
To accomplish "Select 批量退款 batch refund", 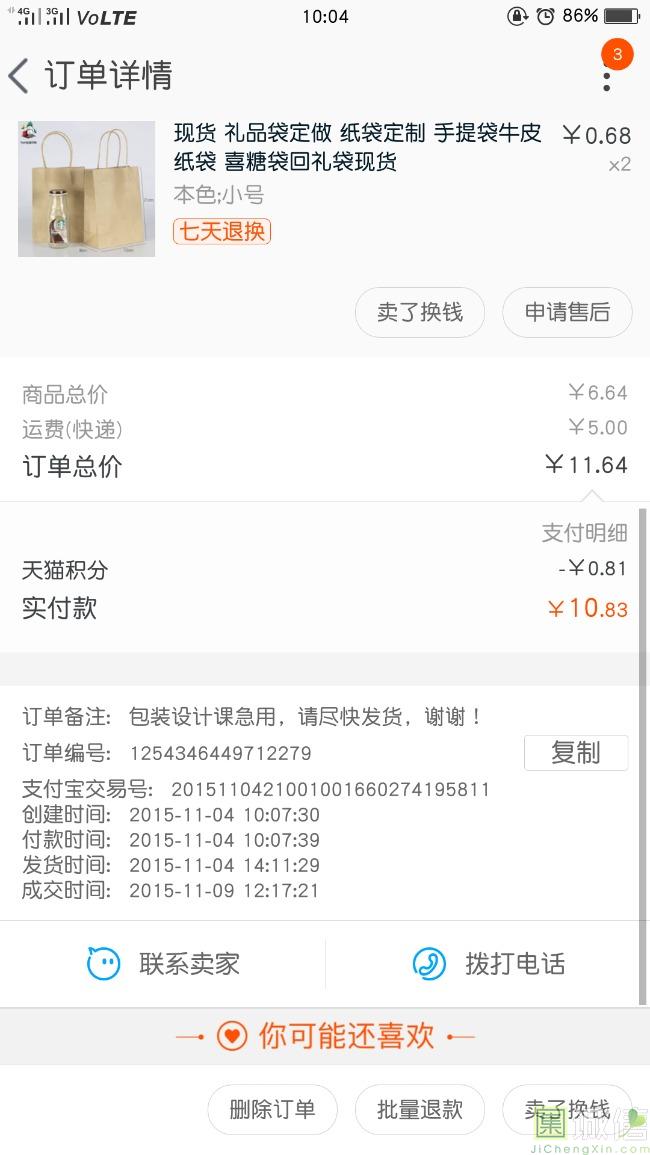I will click(x=419, y=1109).
